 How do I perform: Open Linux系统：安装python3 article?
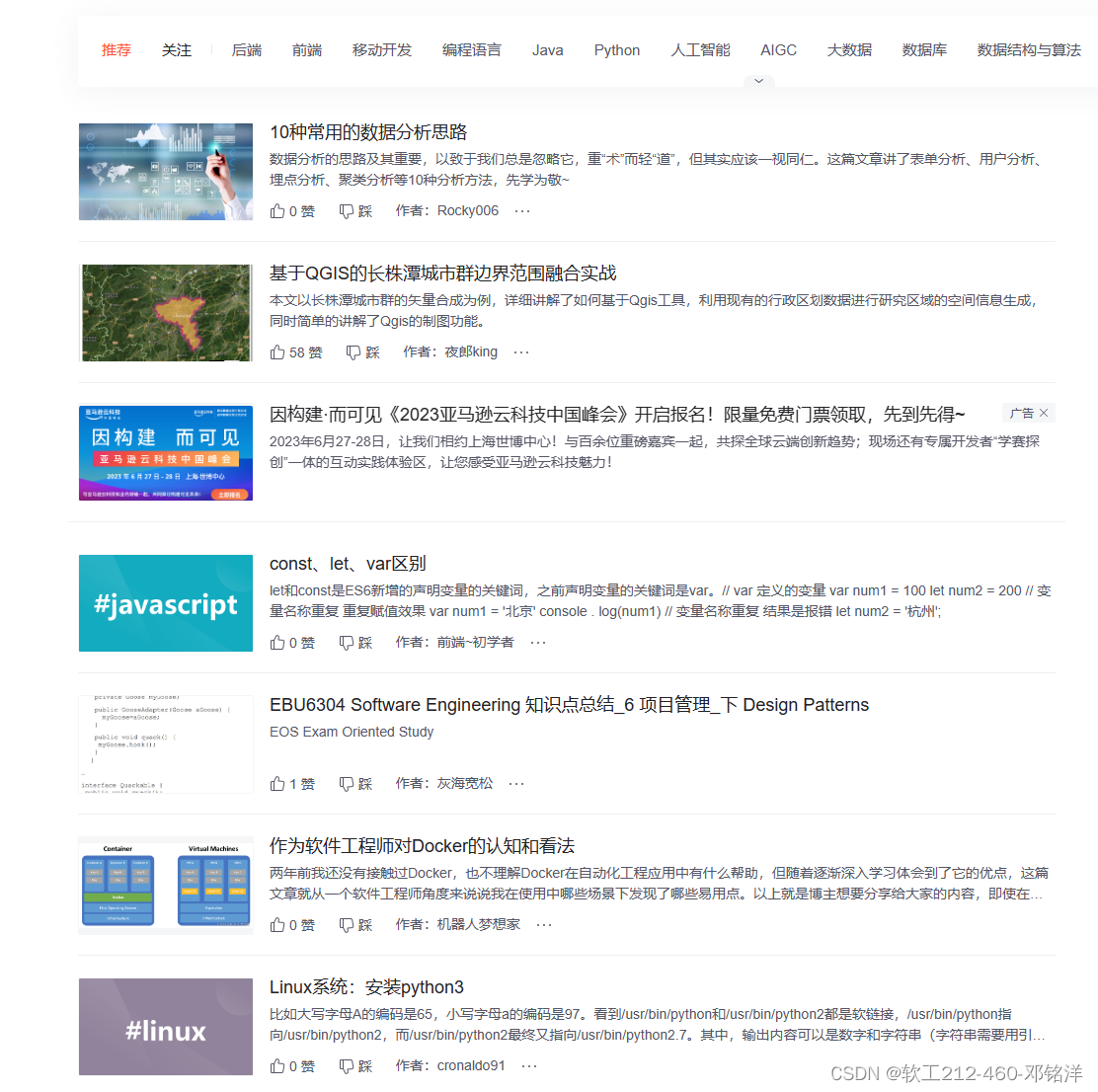click(366, 987)
